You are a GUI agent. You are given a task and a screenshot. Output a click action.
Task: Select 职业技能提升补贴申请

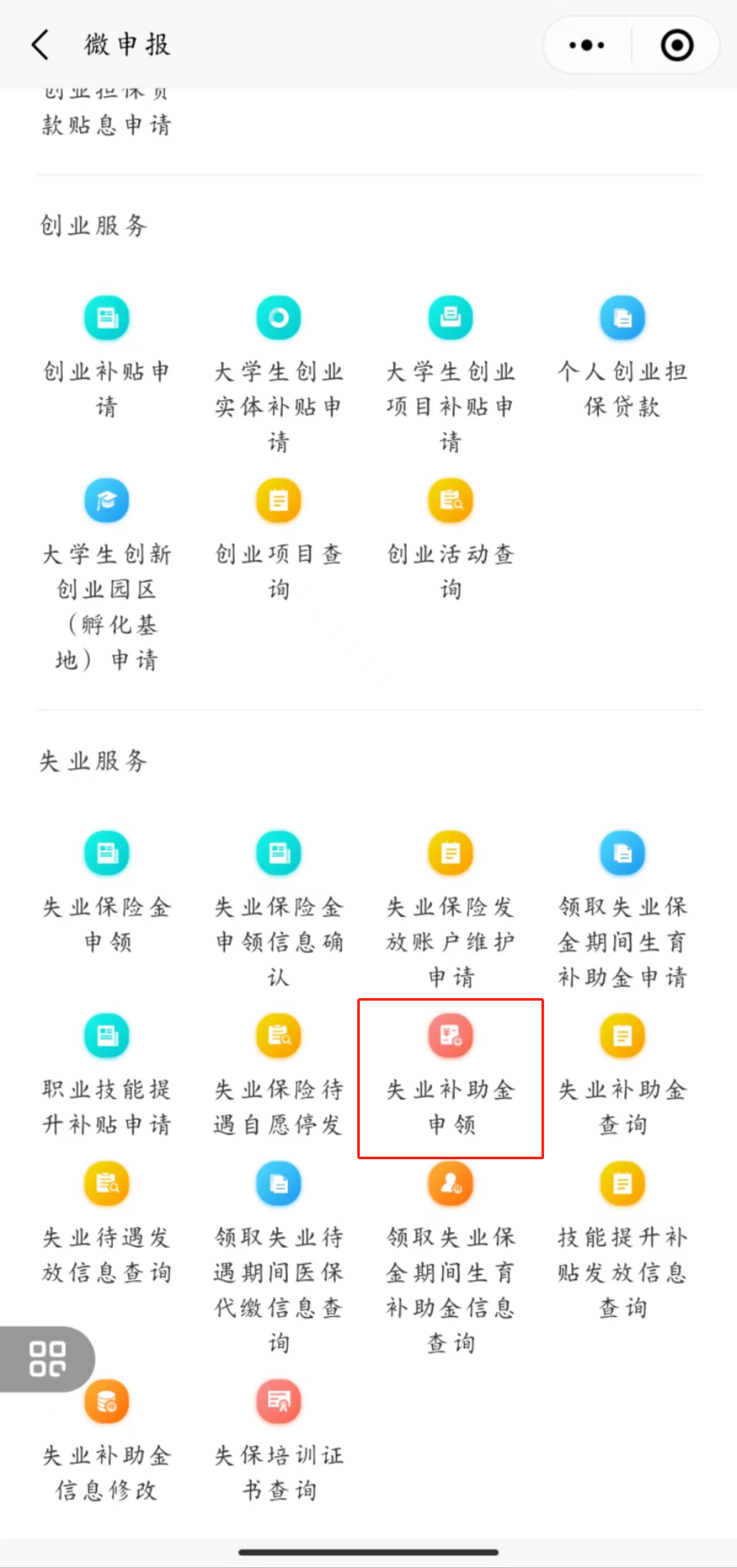coord(106,1035)
